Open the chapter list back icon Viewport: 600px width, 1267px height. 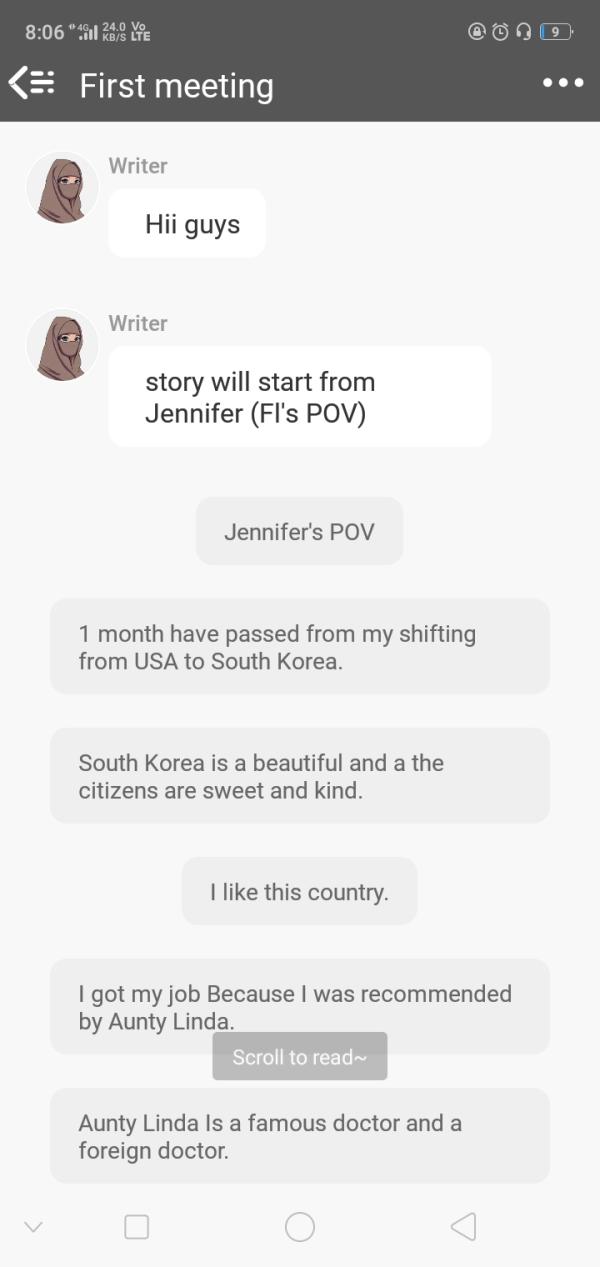pyautogui.click(x=31, y=84)
